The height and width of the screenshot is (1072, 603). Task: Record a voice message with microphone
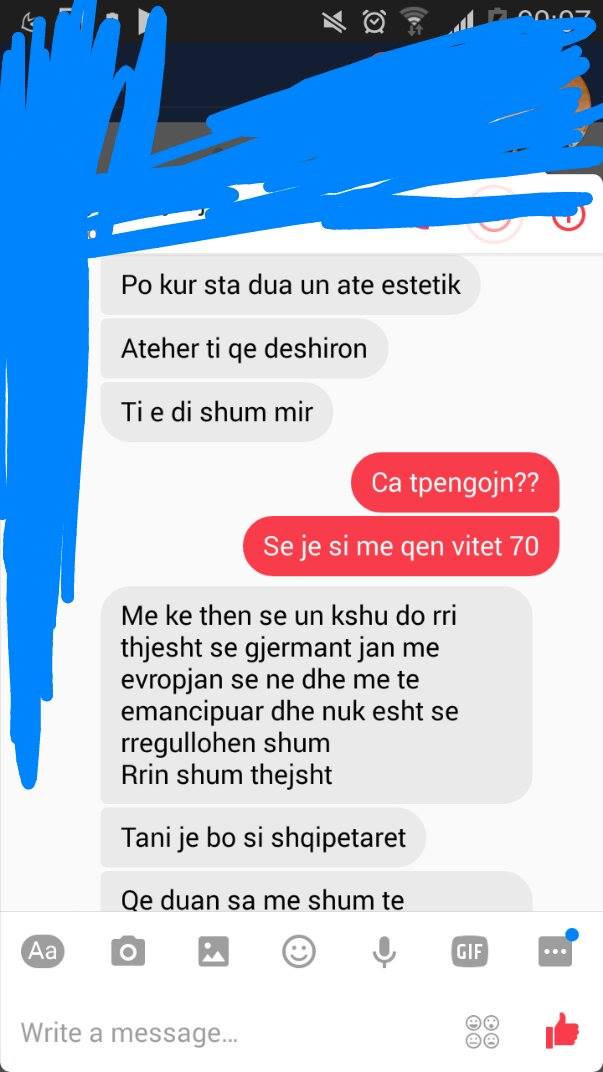coord(384,951)
